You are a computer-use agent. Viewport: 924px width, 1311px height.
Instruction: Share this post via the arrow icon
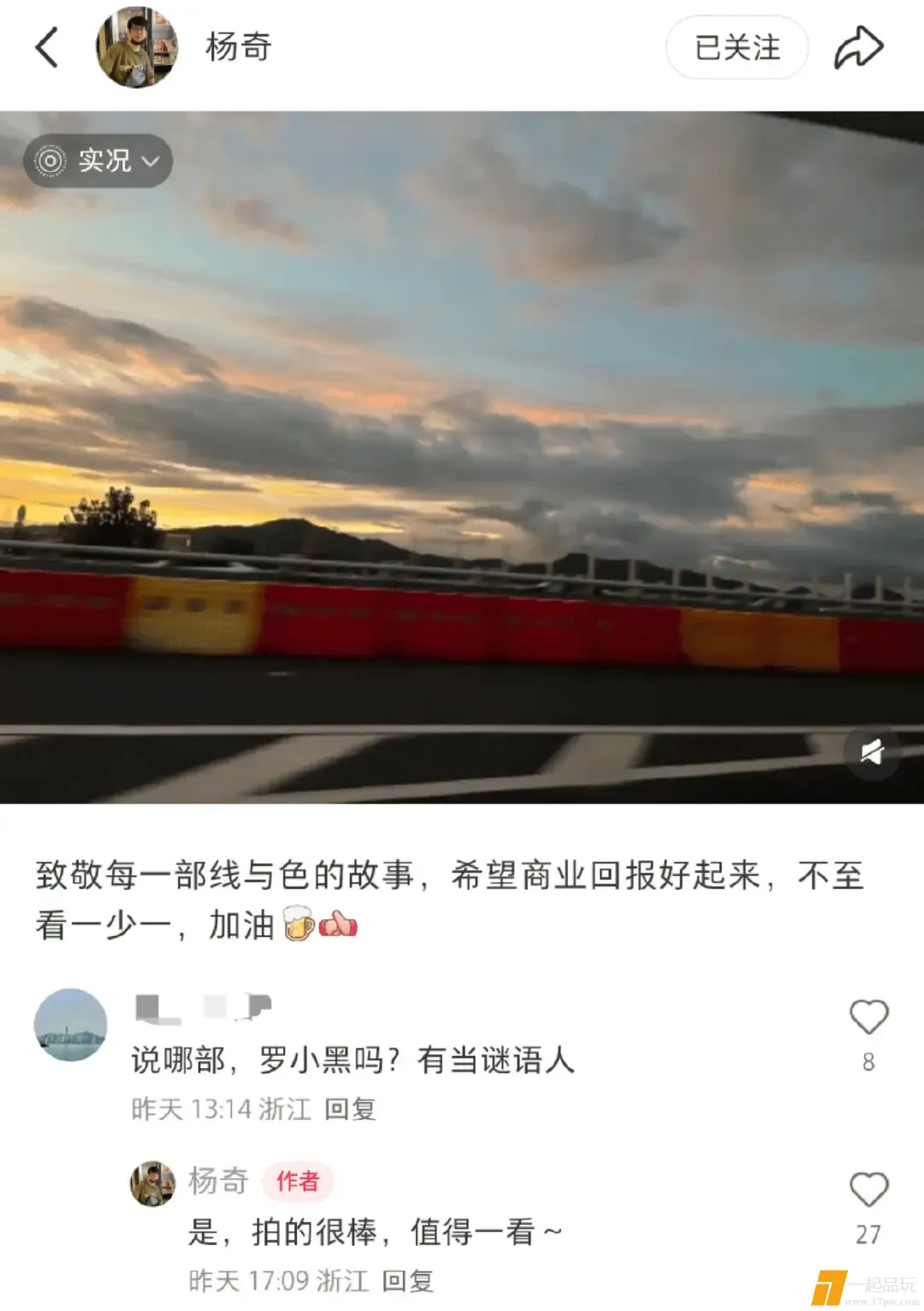tap(858, 47)
